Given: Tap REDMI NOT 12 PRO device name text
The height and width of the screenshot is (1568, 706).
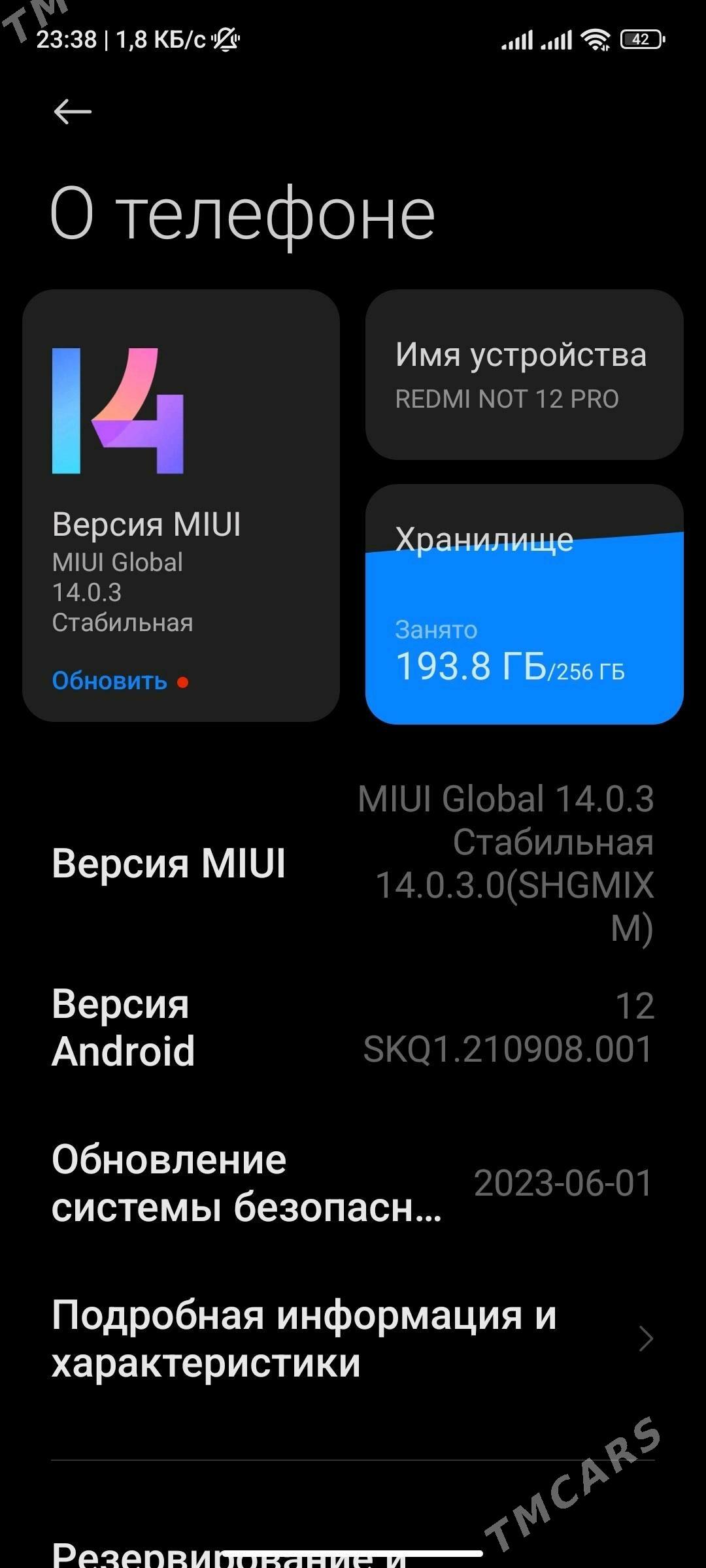Looking at the screenshot, I should point(509,400).
